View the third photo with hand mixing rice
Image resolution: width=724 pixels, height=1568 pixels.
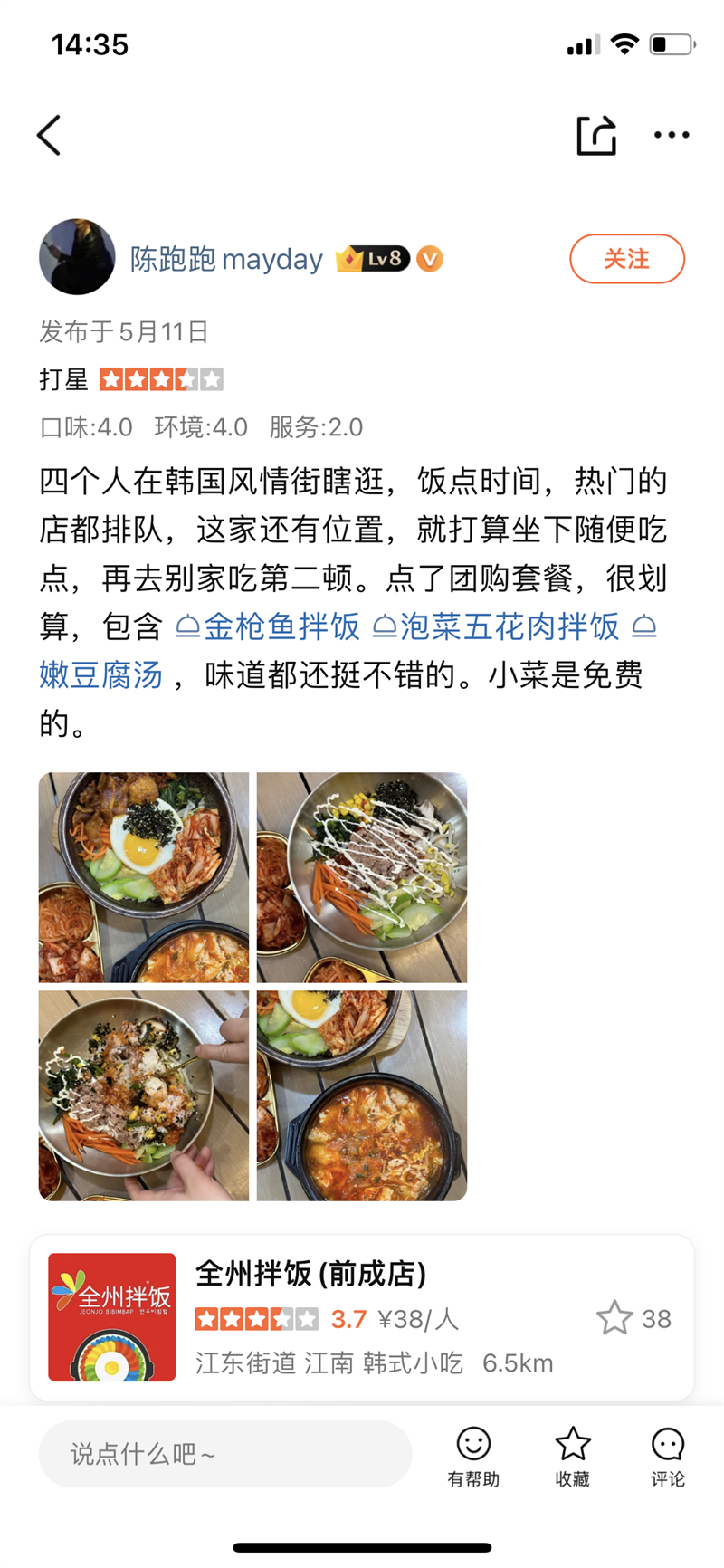click(x=143, y=1095)
